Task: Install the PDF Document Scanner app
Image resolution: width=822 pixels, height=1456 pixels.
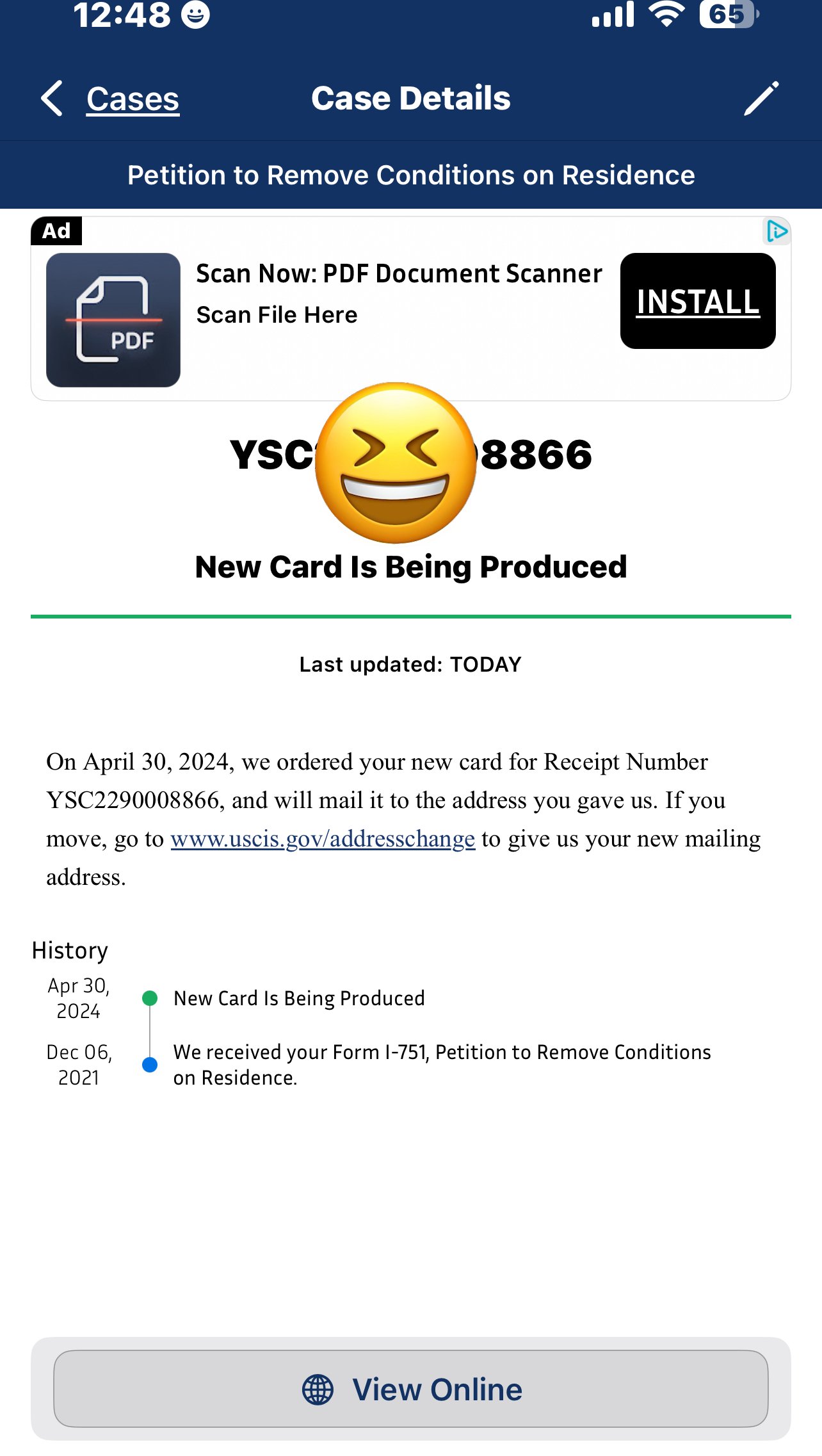Action: (x=697, y=301)
